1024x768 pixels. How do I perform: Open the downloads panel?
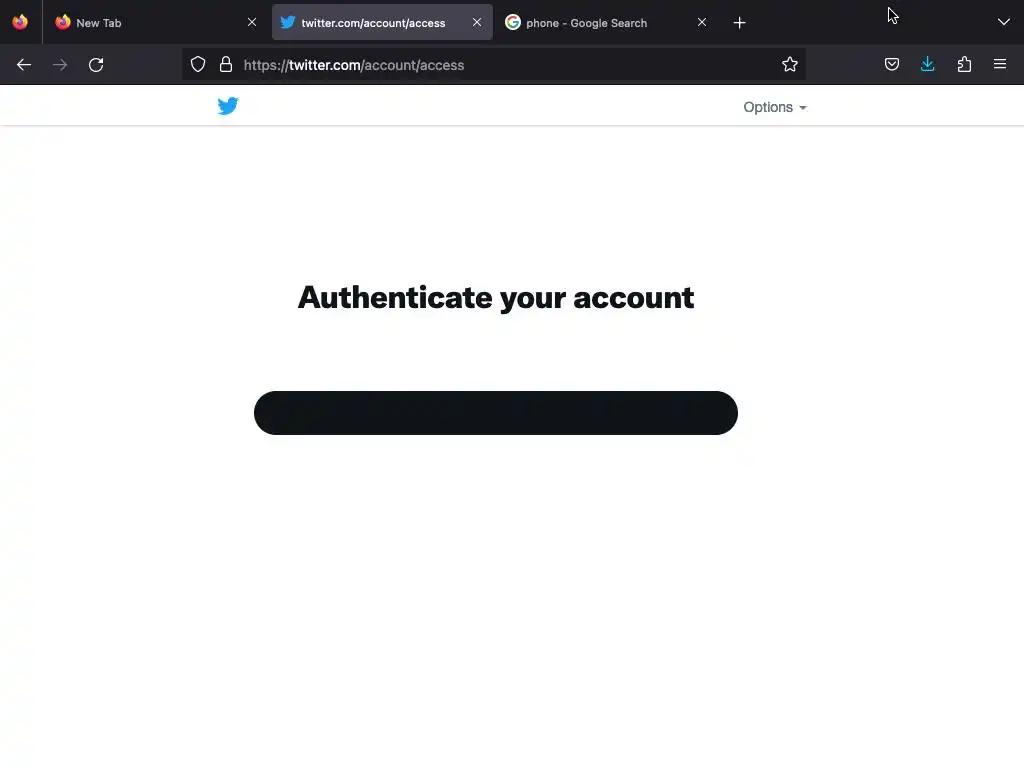click(928, 64)
